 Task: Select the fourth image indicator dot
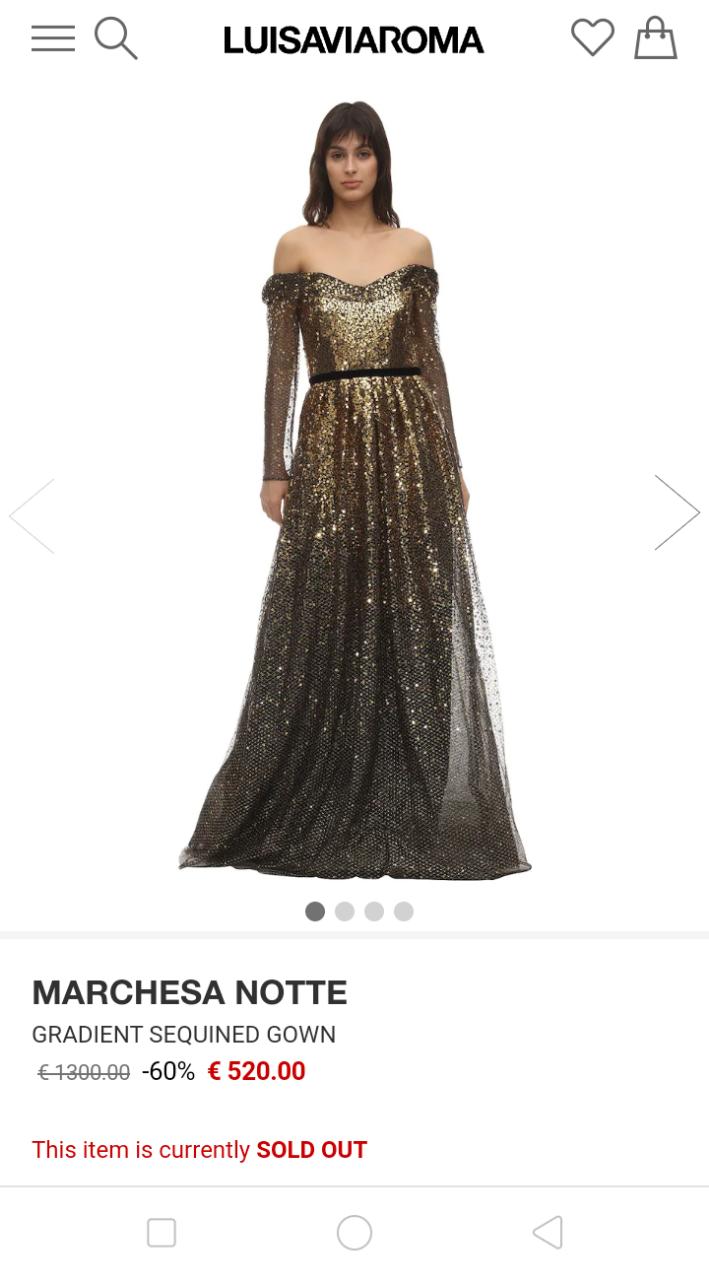point(403,911)
